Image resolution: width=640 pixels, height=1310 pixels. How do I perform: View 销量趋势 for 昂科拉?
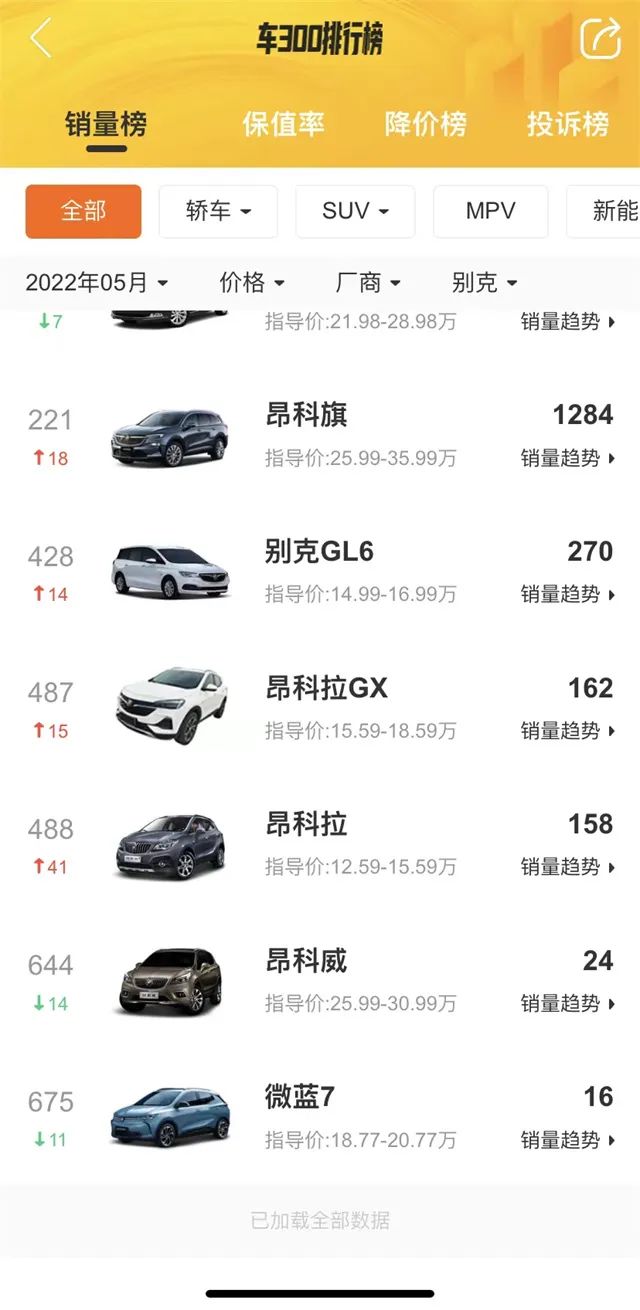(x=567, y=867)
